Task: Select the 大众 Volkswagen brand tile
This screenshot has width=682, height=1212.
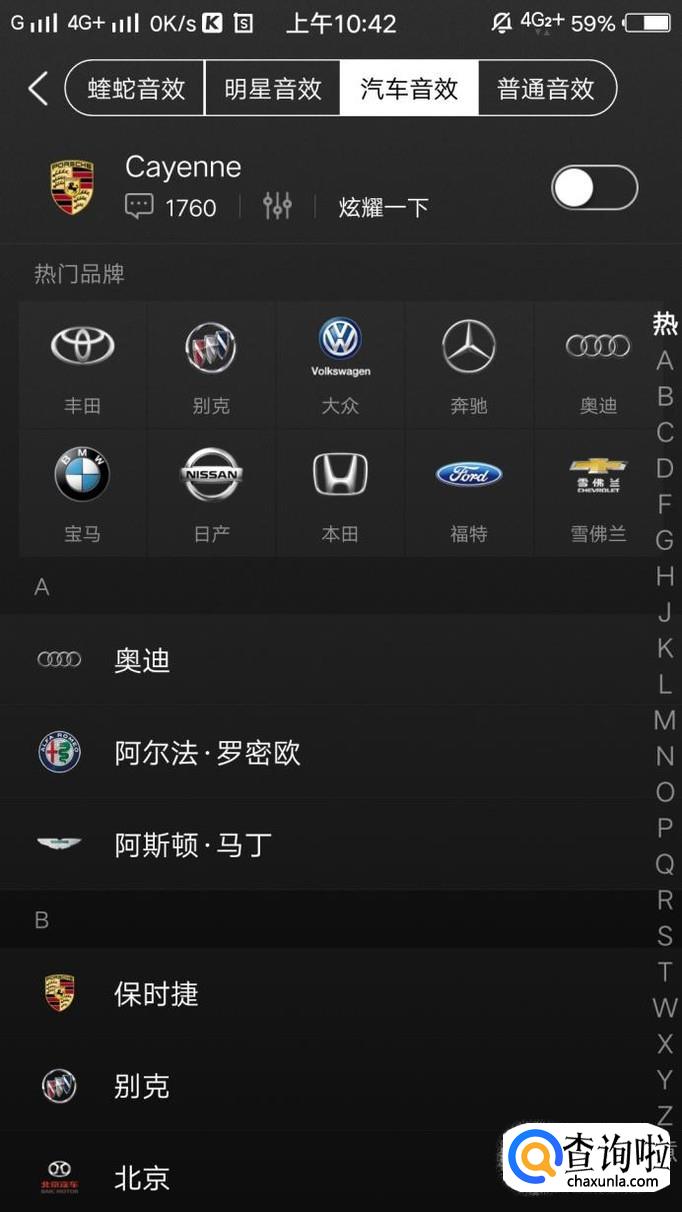Action: click(x=340, y=365)
